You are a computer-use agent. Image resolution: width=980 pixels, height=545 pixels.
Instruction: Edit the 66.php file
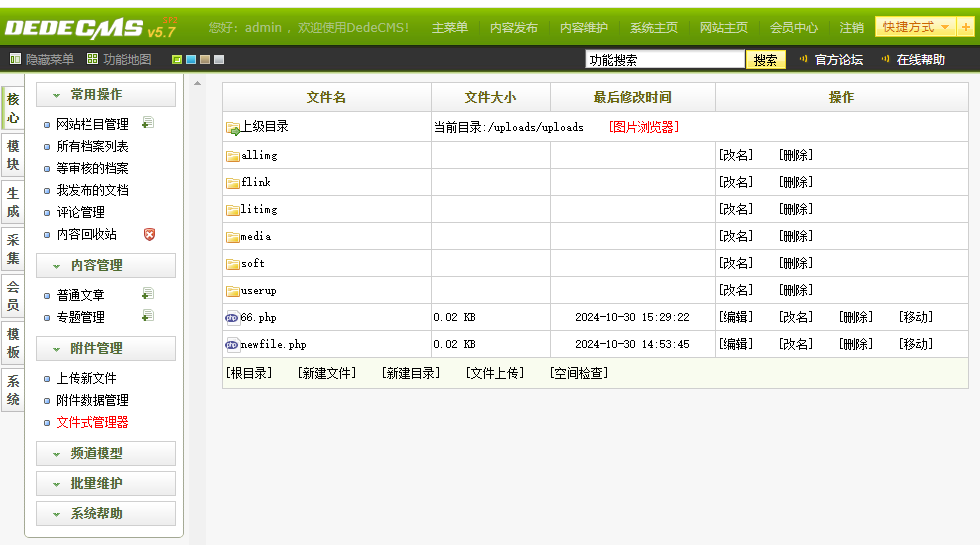tap(736, 317)
